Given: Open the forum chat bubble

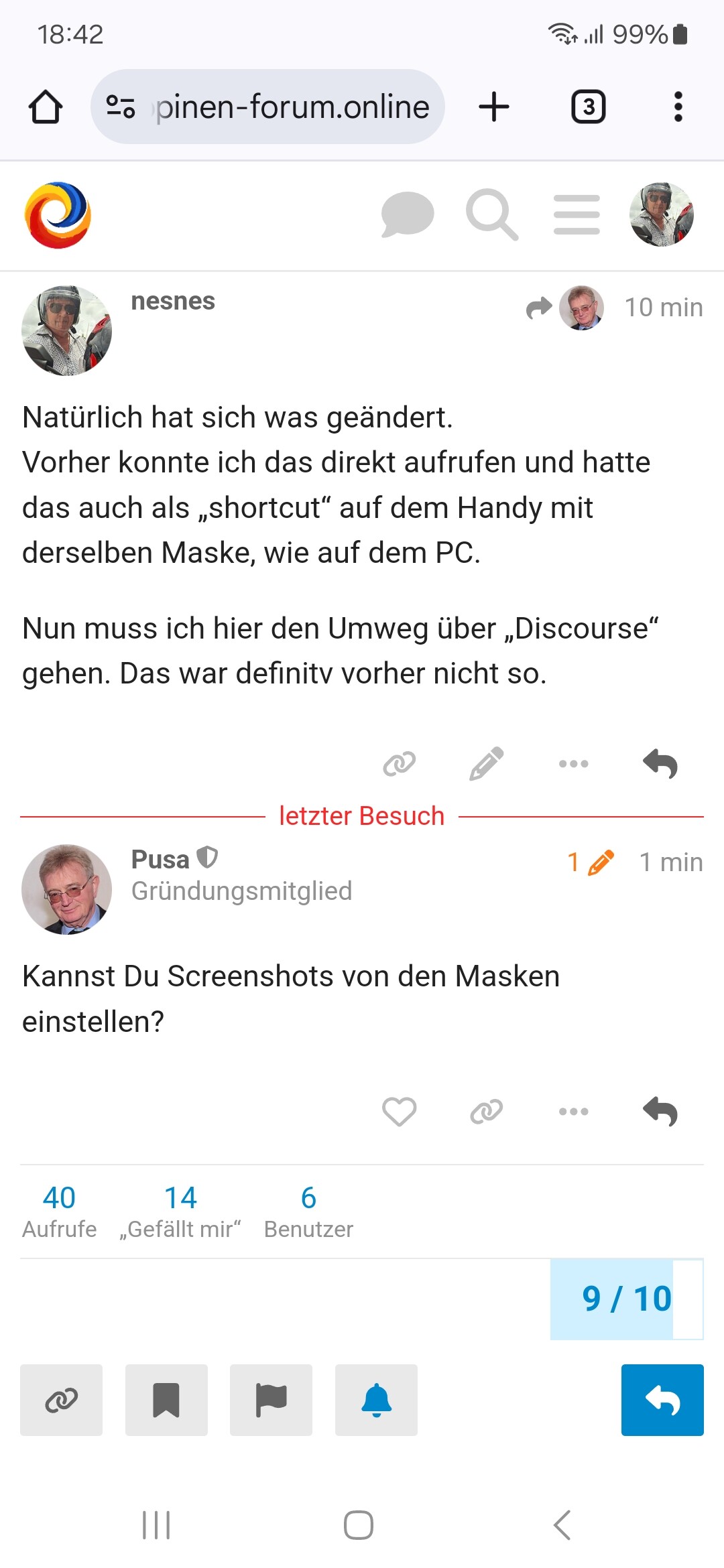Looking at the screenshot, I should [407, 214].
